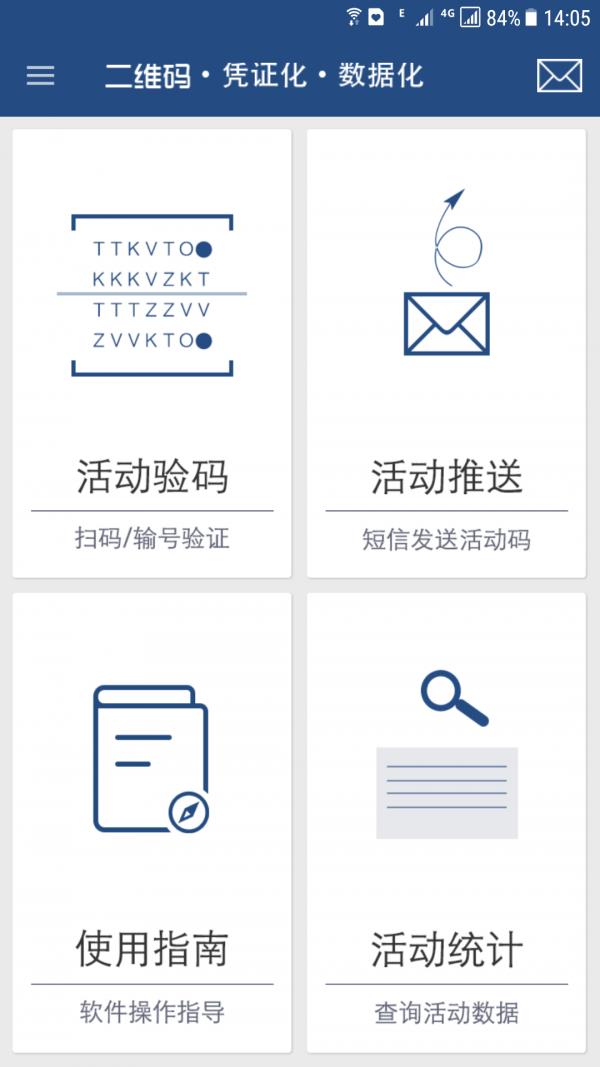Open the 活动验码 card
The height and width of the screenshot is (1067, 600).
click(x=152, y=354)
